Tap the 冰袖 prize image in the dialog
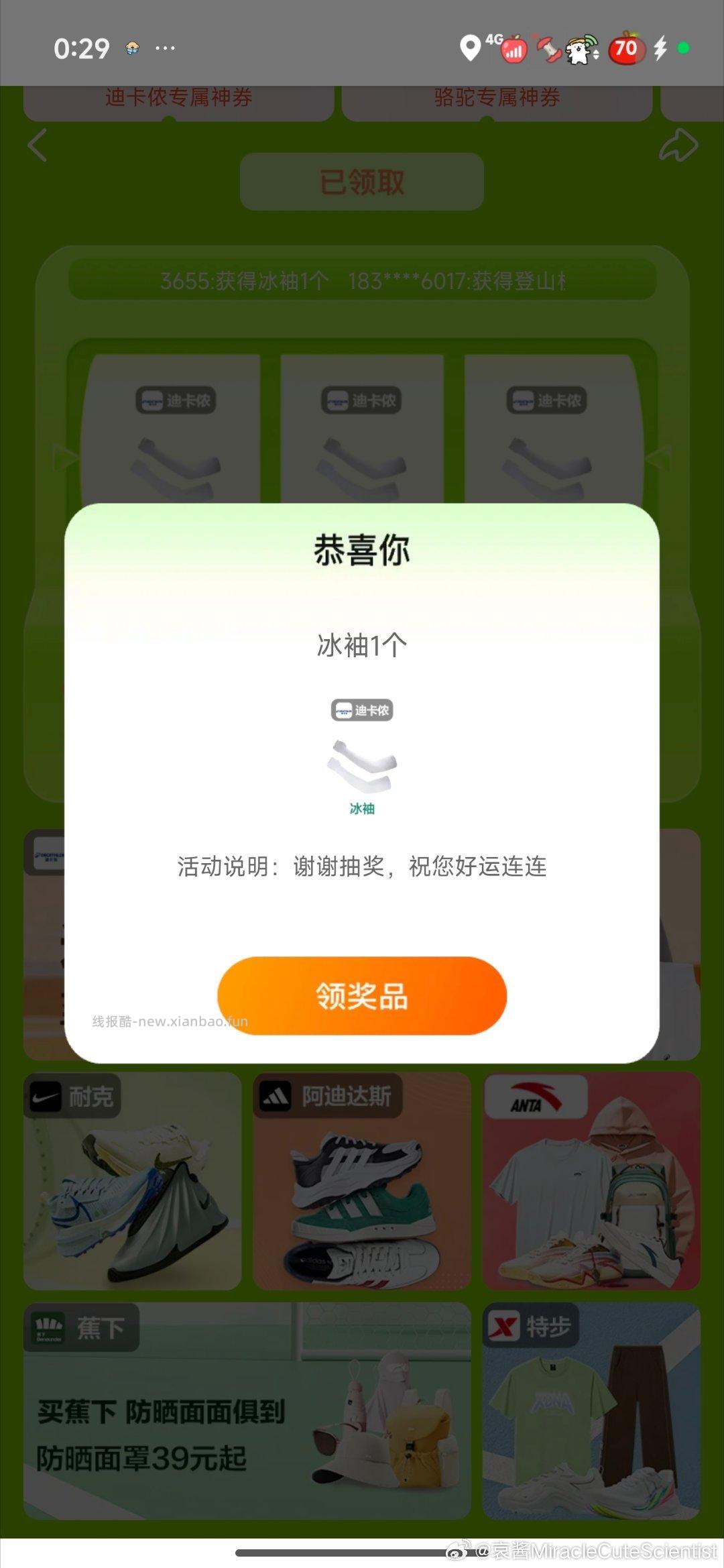This screenshot has height=1568, width=724. point(361,765)
